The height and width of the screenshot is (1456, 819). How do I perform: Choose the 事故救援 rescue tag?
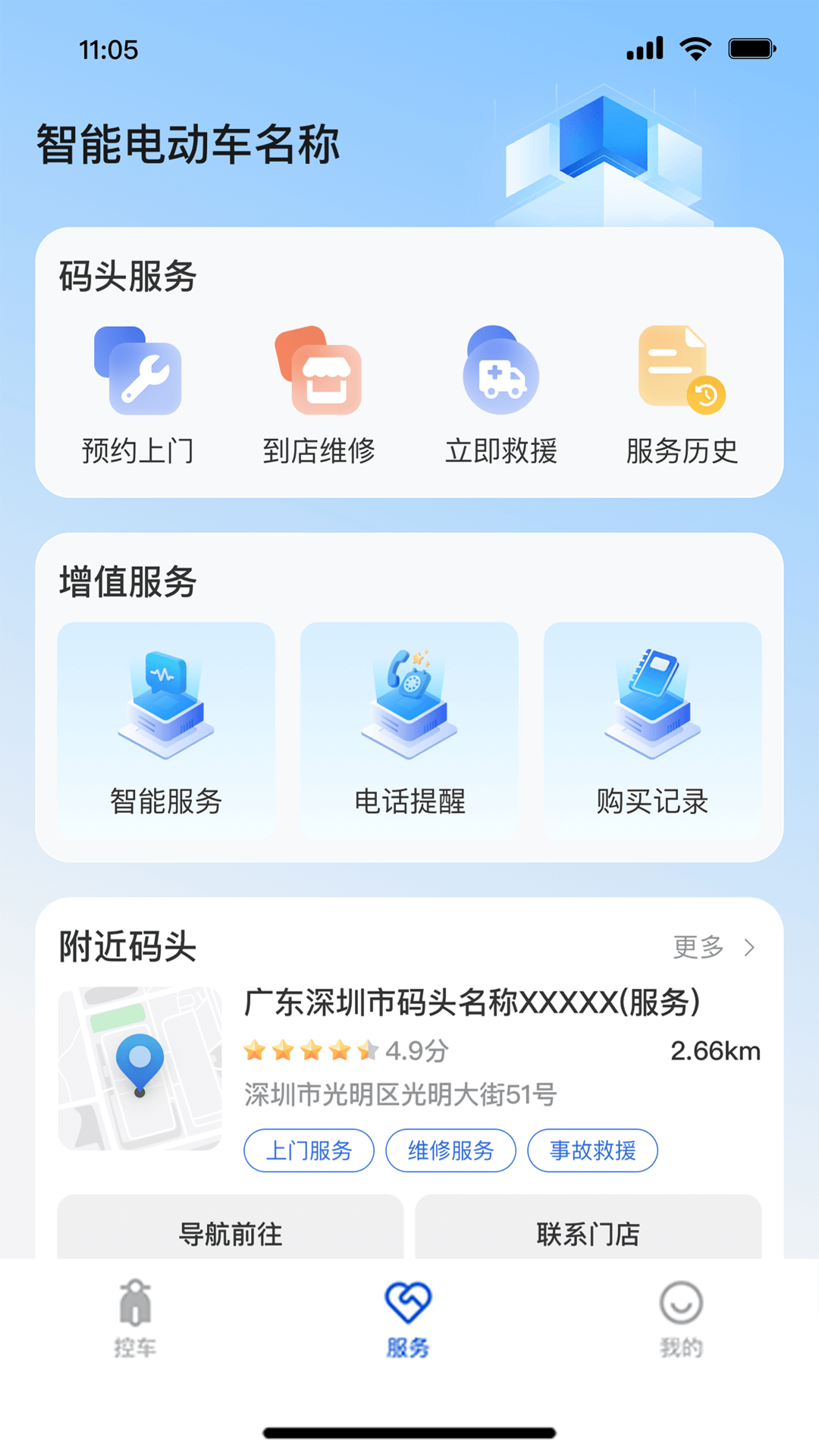pos(593,1150)
